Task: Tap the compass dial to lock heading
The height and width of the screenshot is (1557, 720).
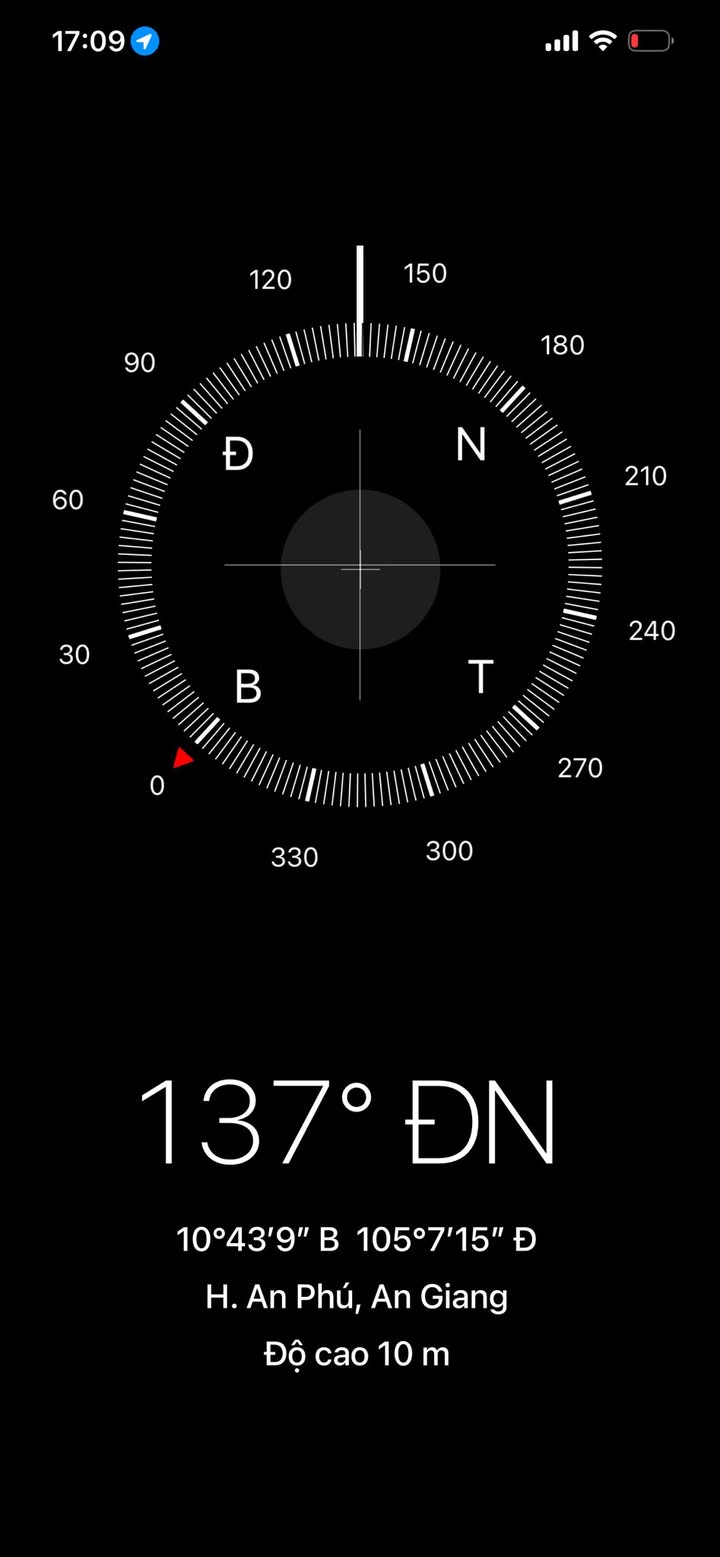Action: click(x=360, y=566)
